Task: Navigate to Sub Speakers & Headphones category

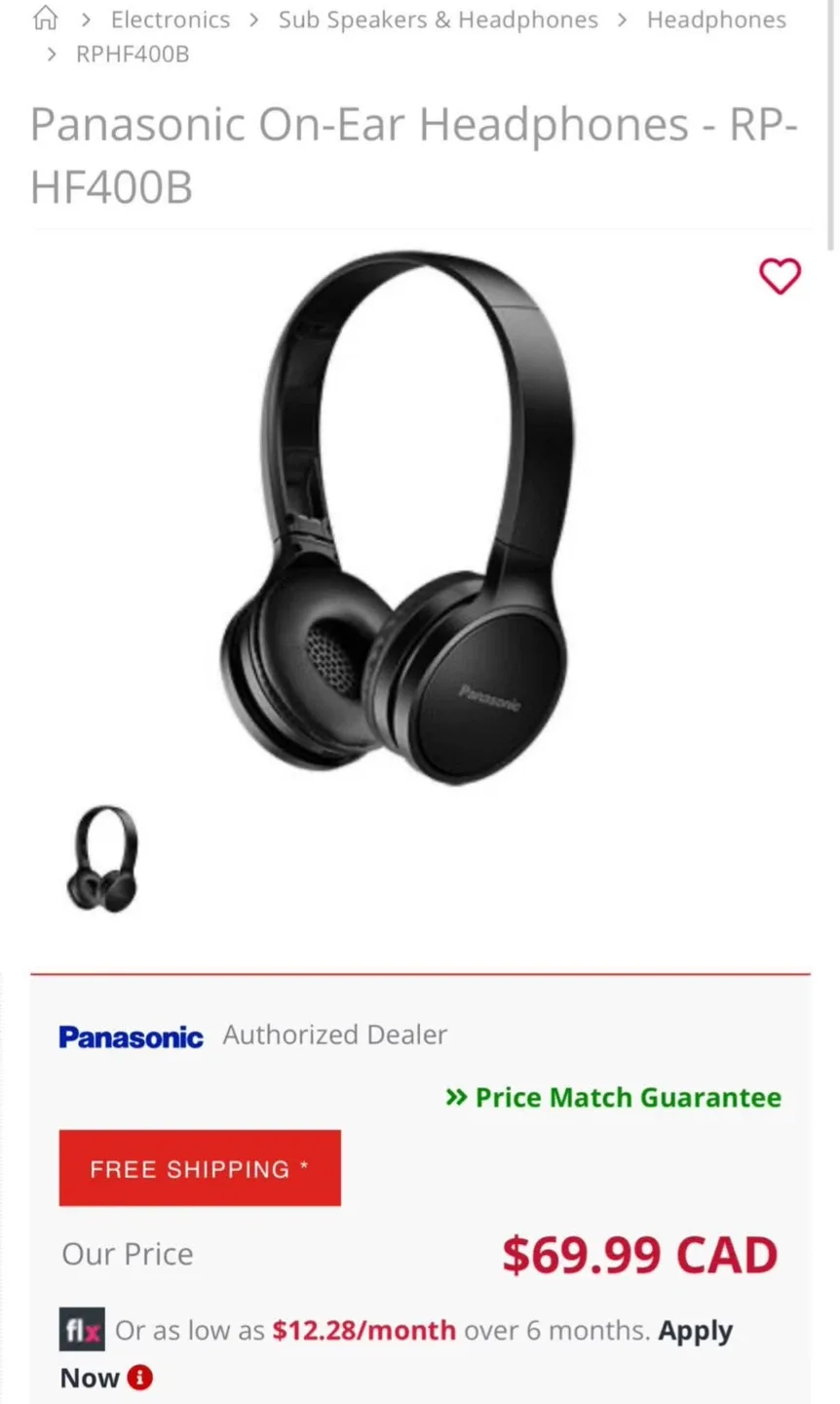Action: (x=438, y=19)
